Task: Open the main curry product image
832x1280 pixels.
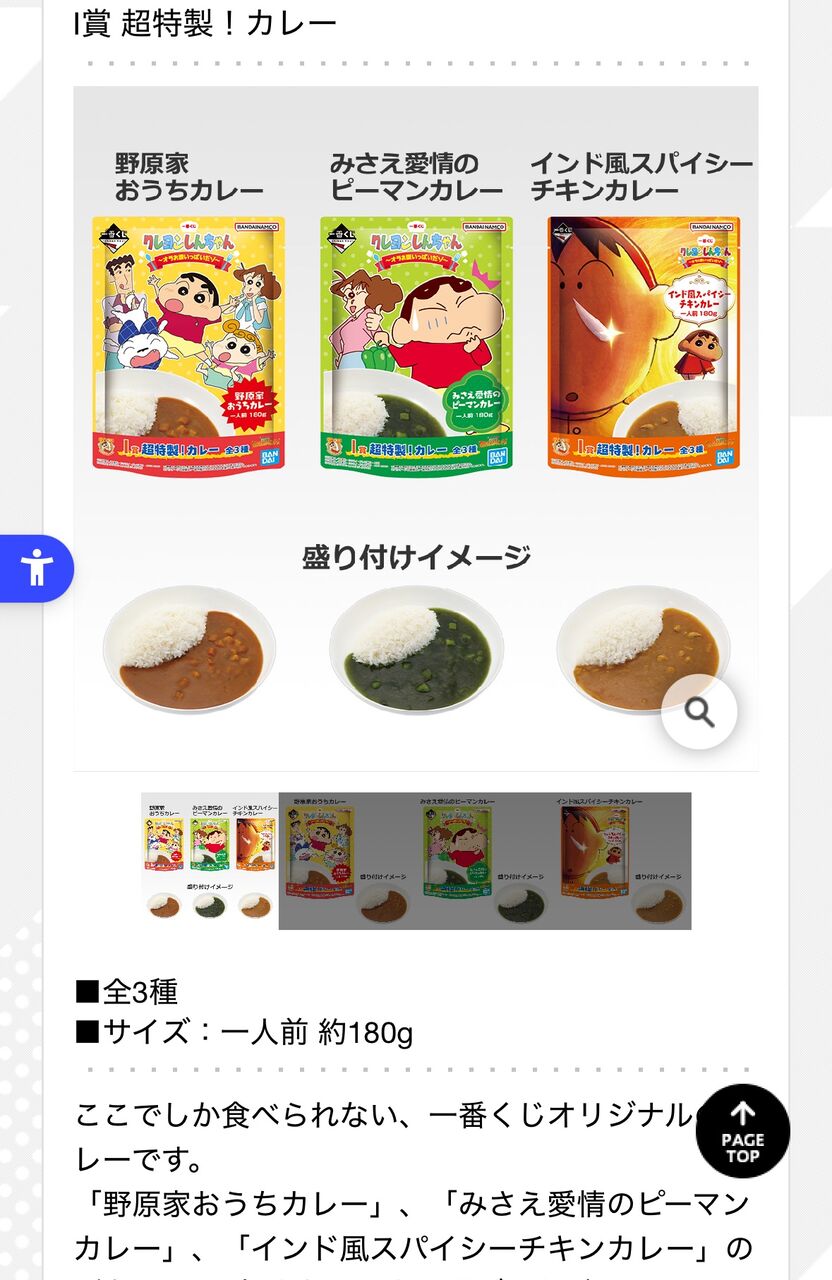Action: point(416,429)
